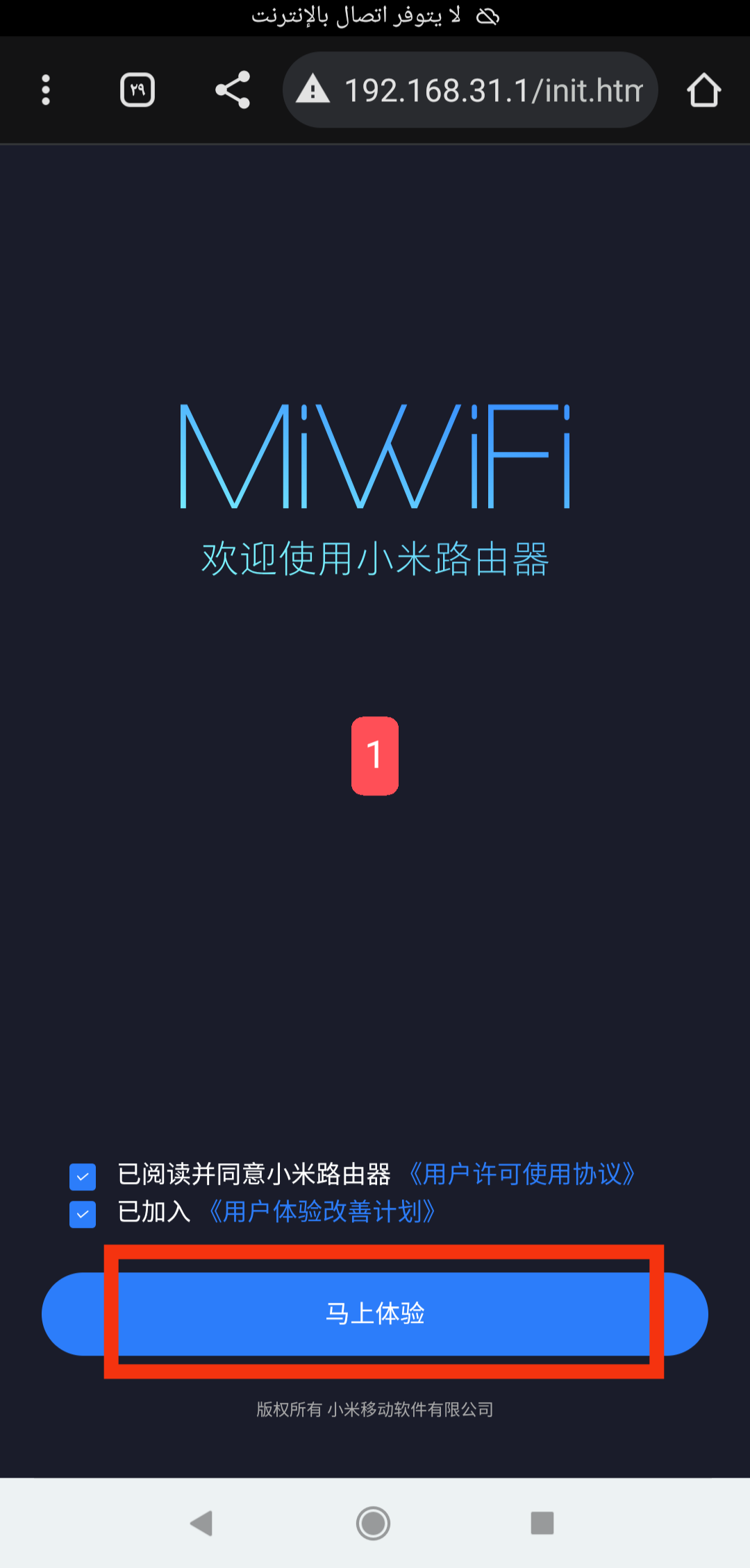Open the browser overflow menu

pyautogui.click(x=46, y=90)
